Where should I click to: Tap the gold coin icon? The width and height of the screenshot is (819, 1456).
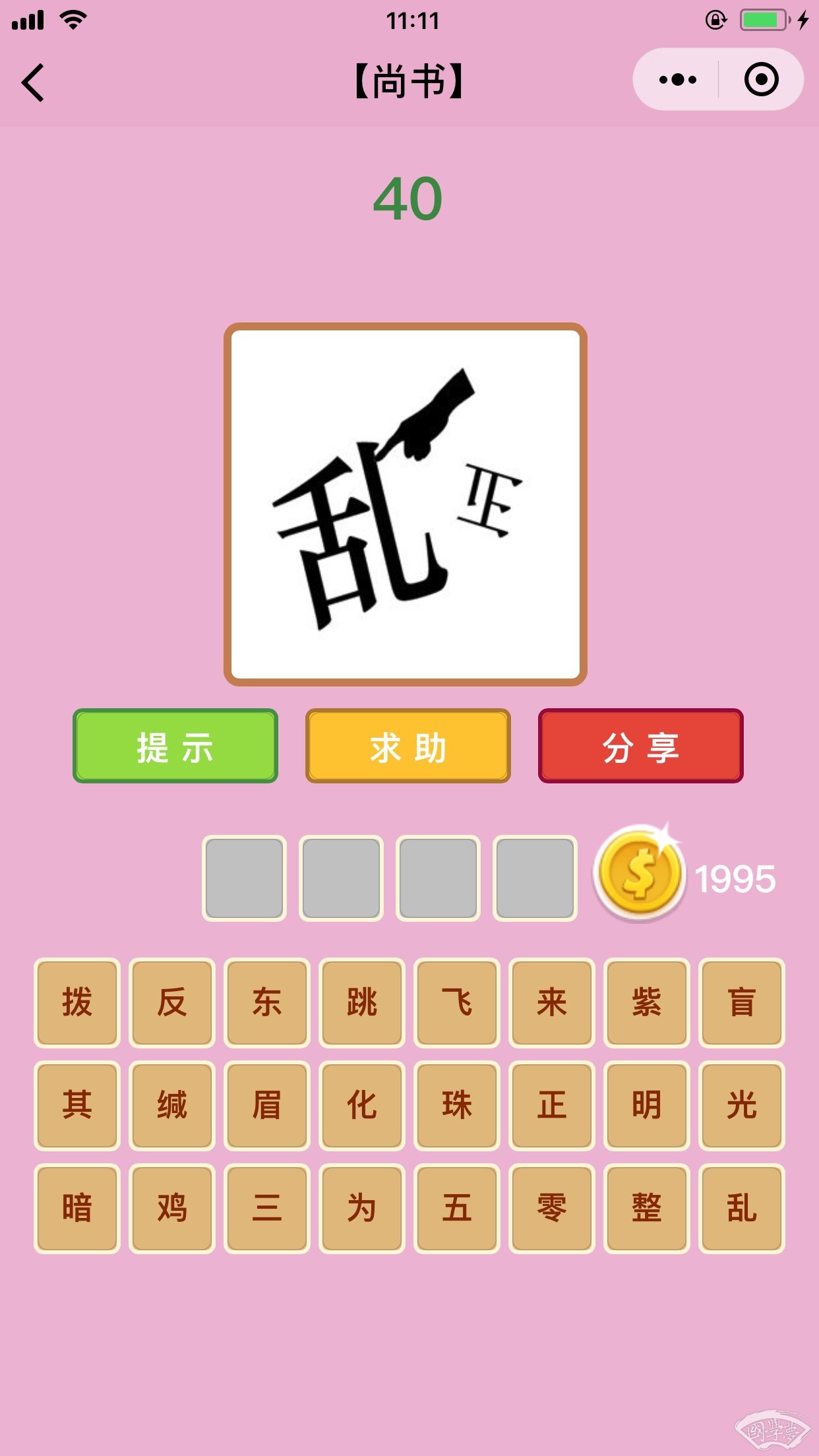(639, 874)
